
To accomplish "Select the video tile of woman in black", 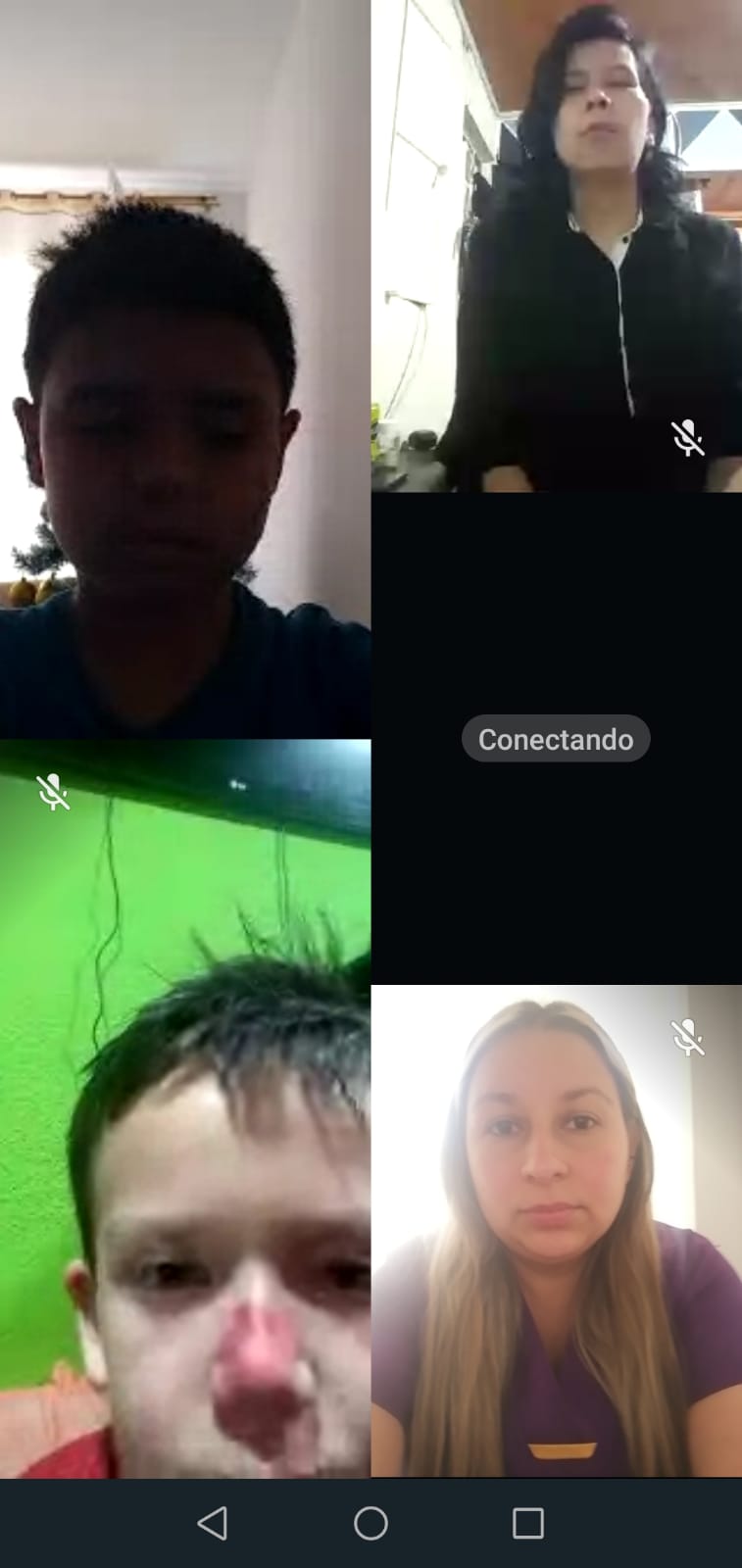I will click(x=556, y=245).
